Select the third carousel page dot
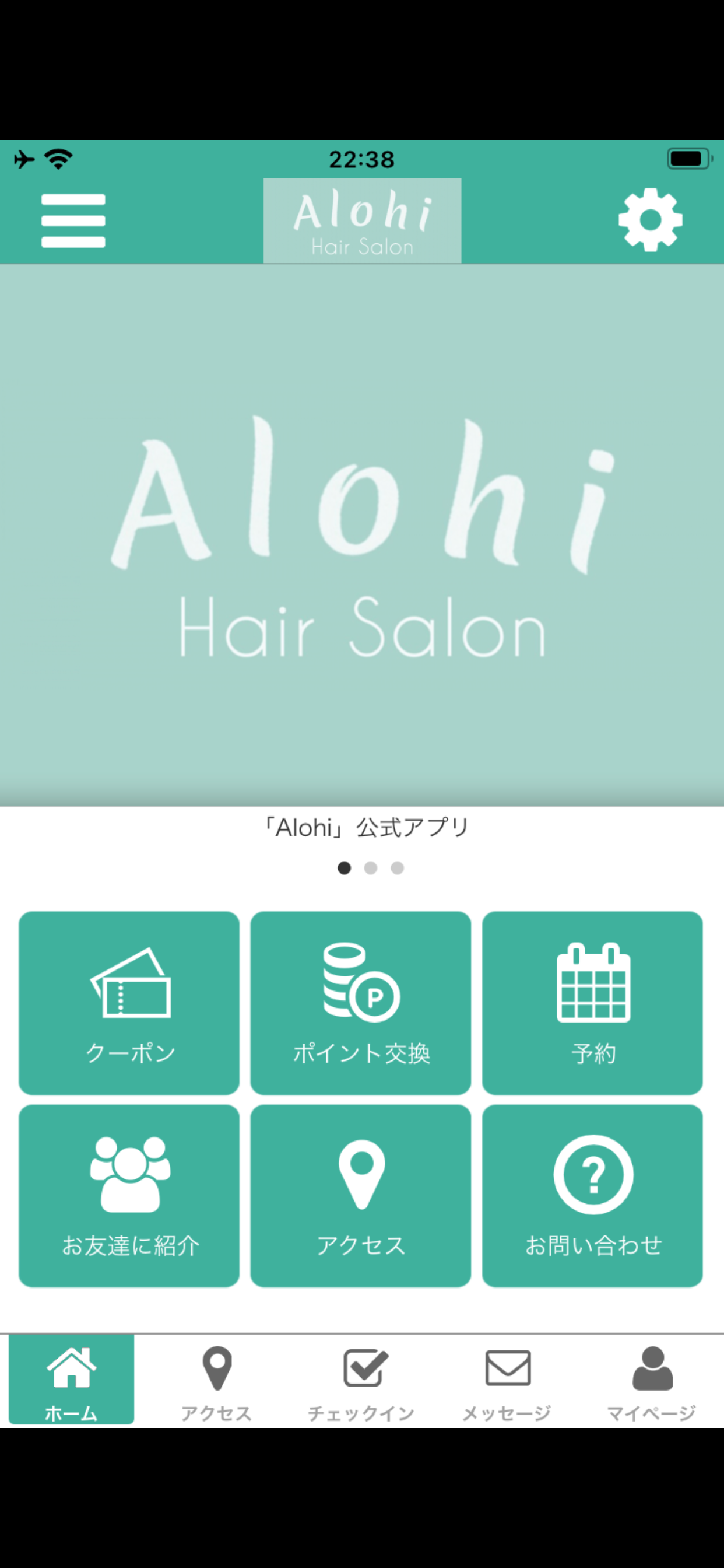This screenshot has height=1568, width=724. pos(398,869)
